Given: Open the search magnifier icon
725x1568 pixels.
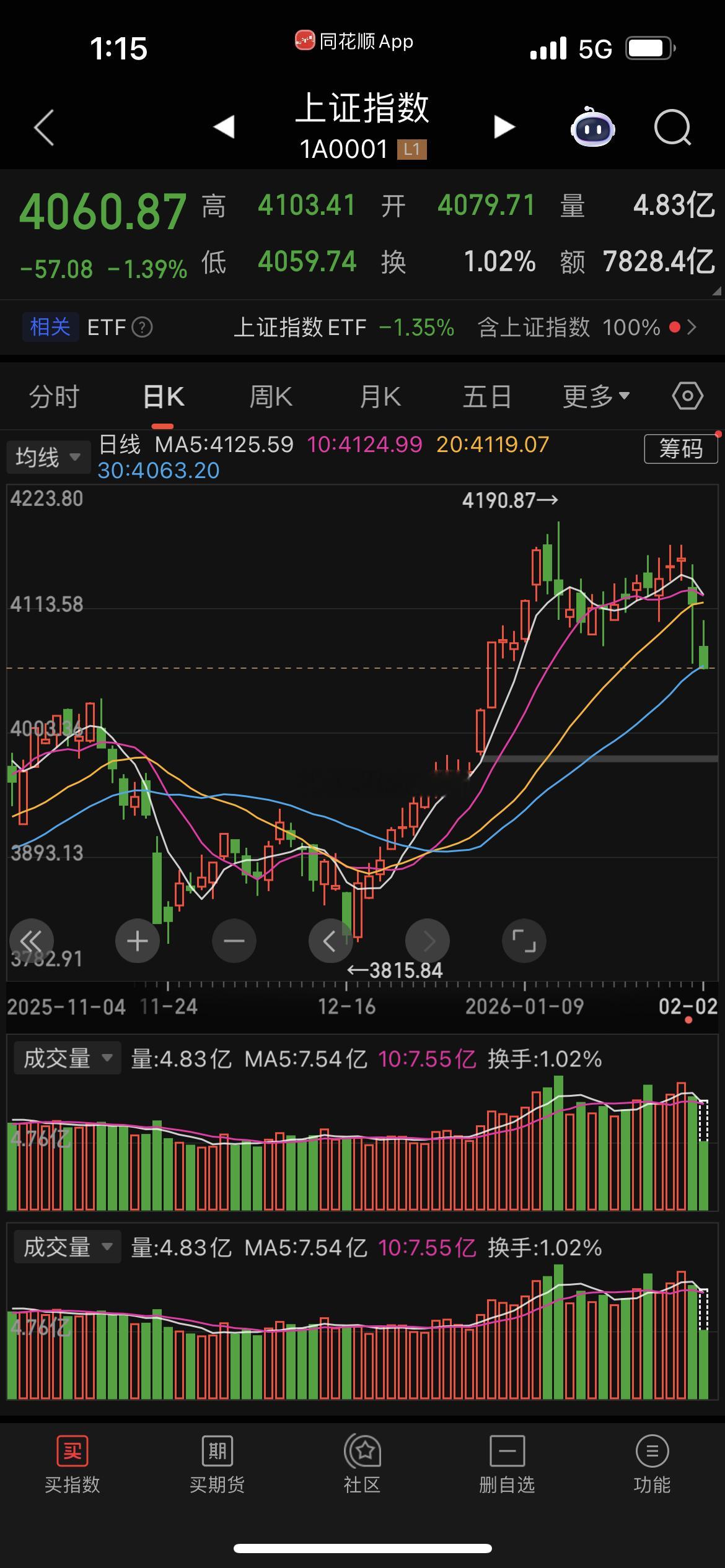Looking at the screenshot, I should pos(673,127).
